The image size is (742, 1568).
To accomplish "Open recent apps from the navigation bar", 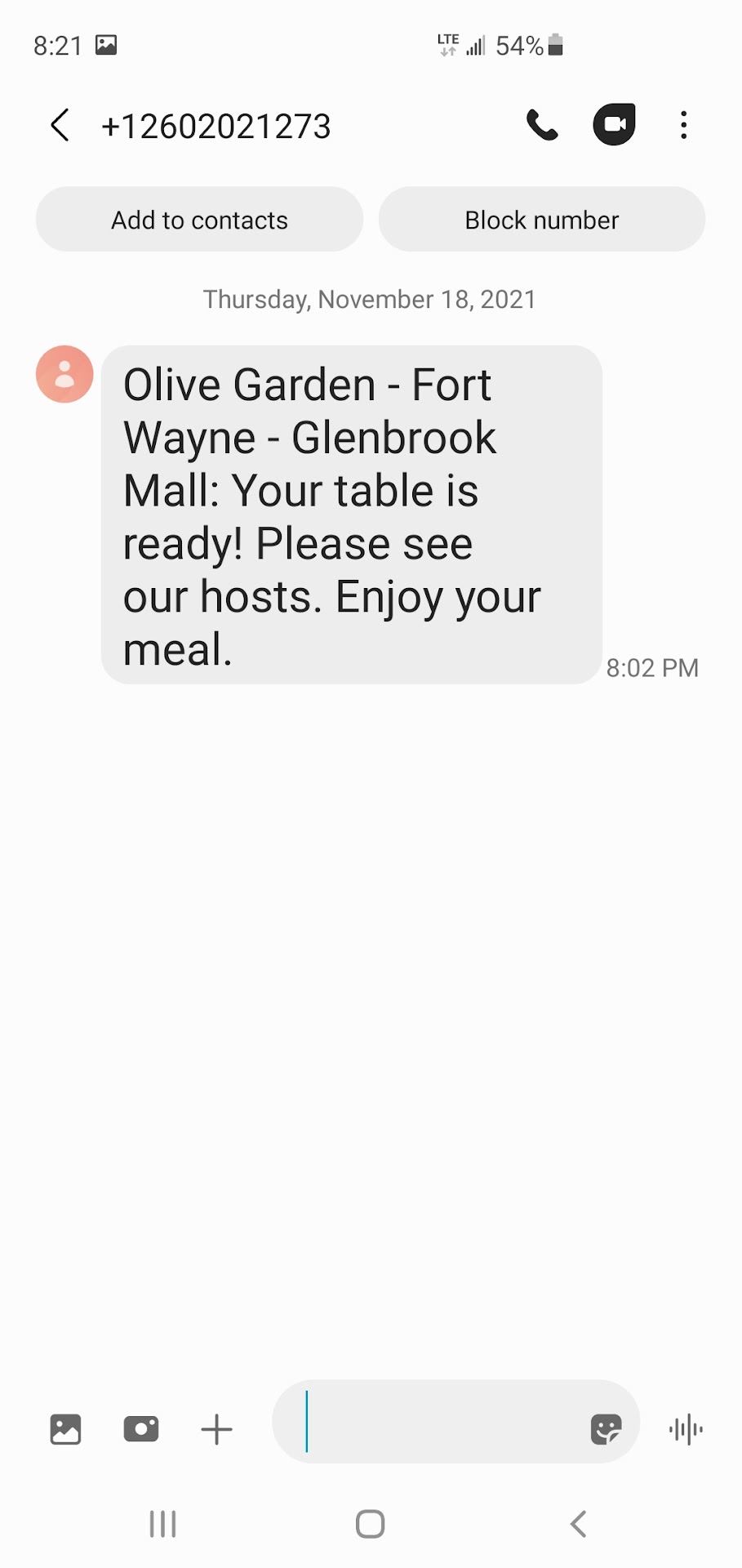I will (163, 1524).
